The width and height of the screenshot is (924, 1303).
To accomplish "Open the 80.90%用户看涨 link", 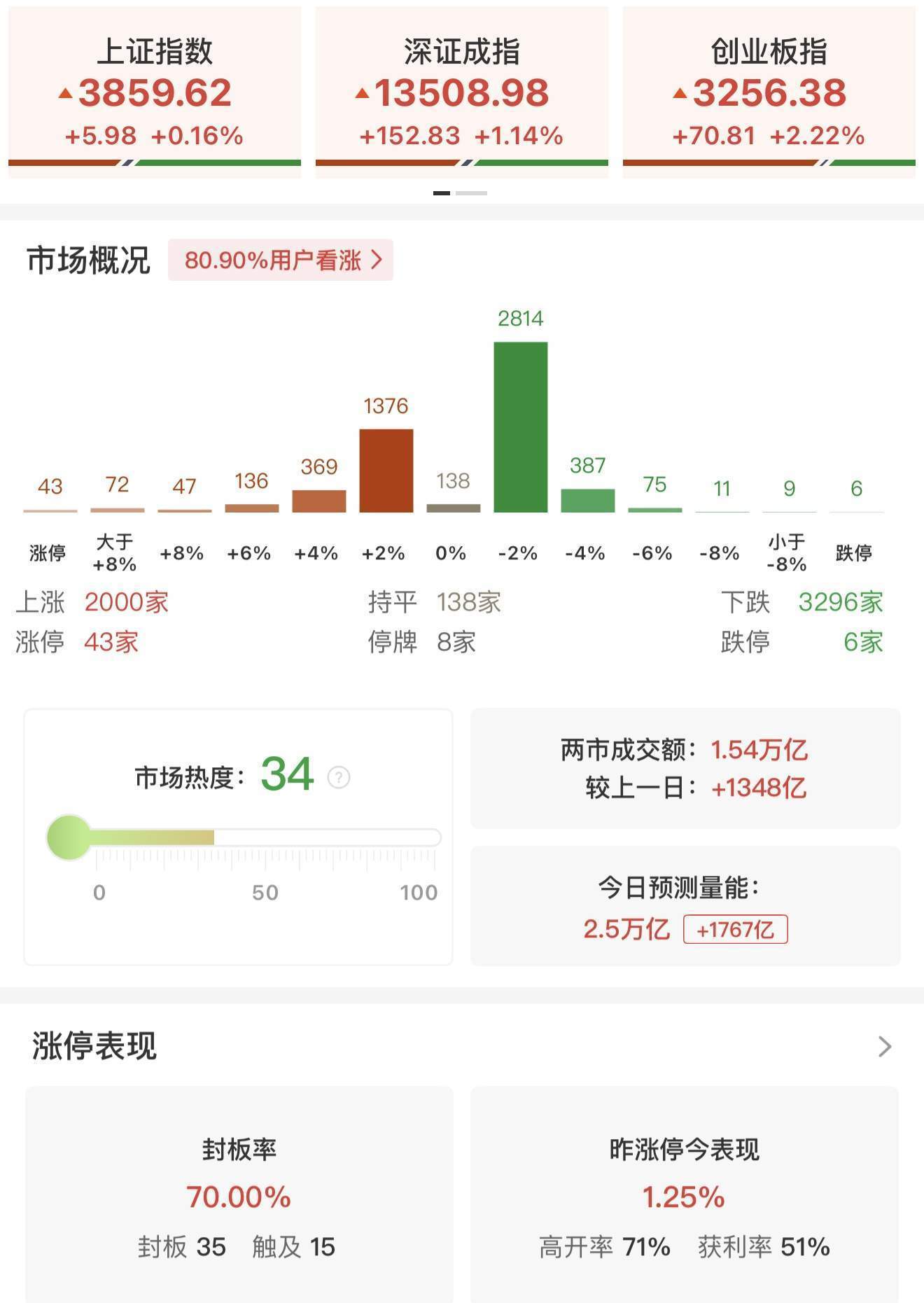I will (280, 259).
